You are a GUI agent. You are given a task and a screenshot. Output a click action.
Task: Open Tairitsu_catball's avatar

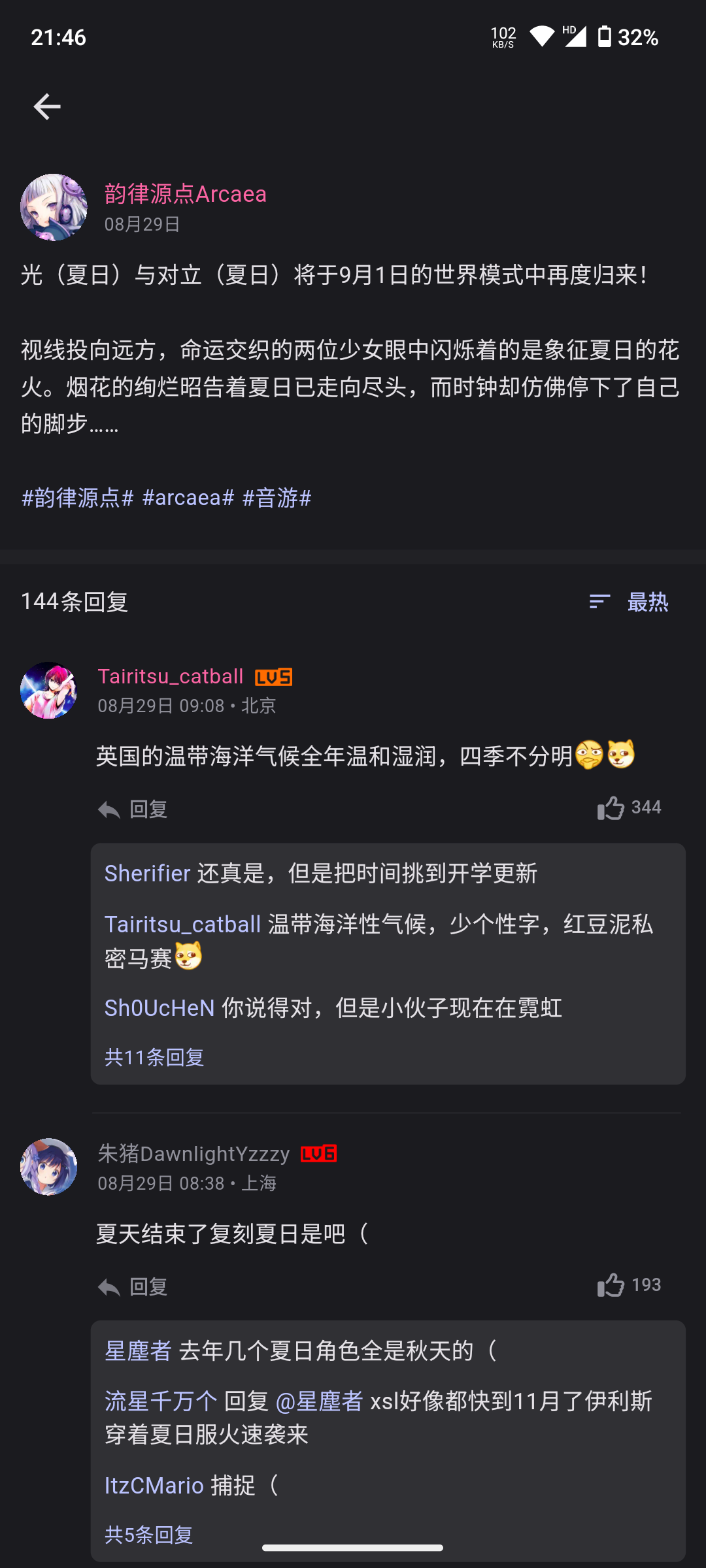(x=48, y=691)
